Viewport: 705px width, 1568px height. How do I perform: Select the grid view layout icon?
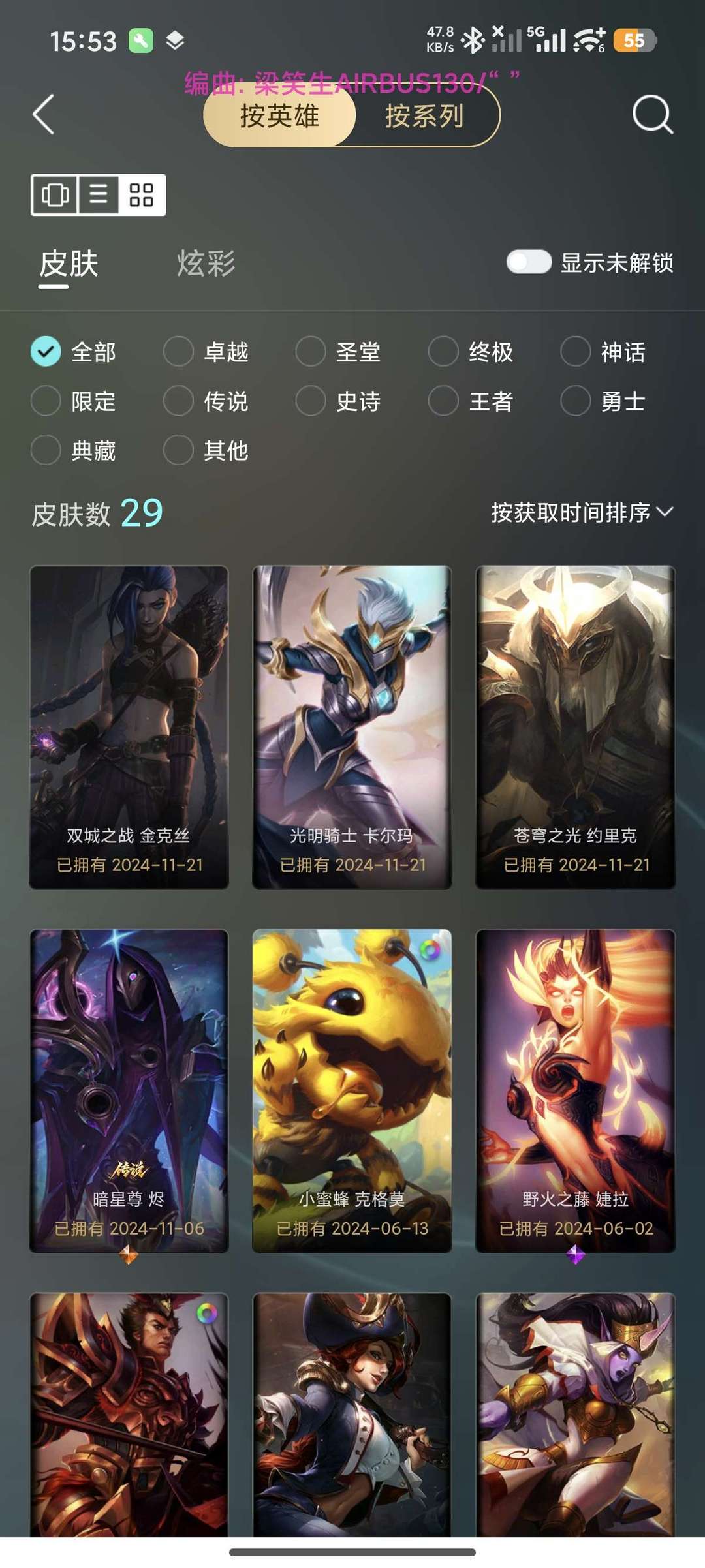coord(142,194)
